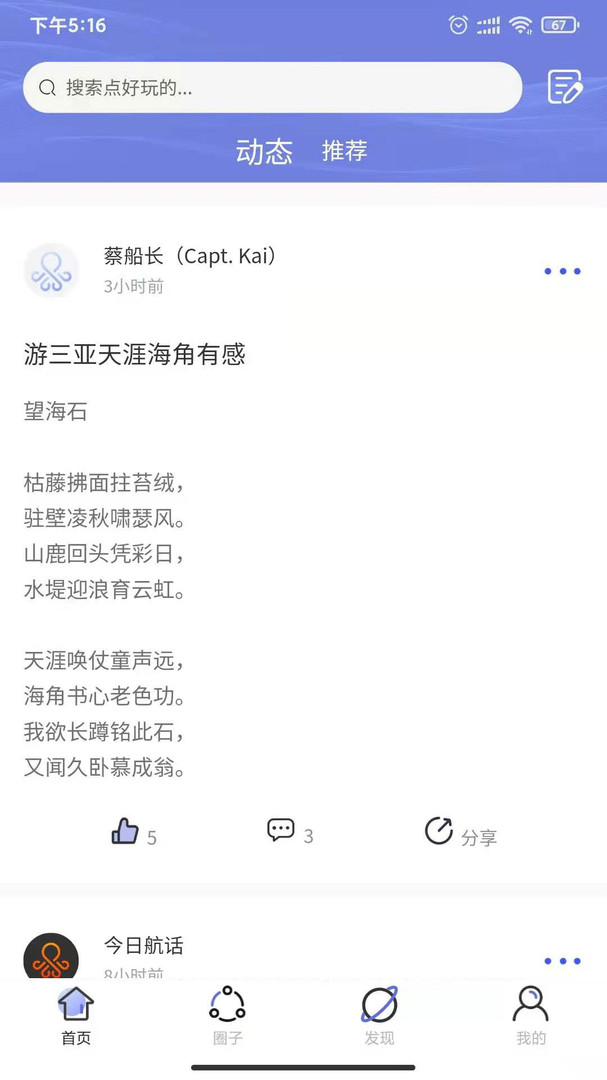This screenshot has height=1080, width=607.
Task: Switch to the 动态 tab
Action: pos(264,151)
